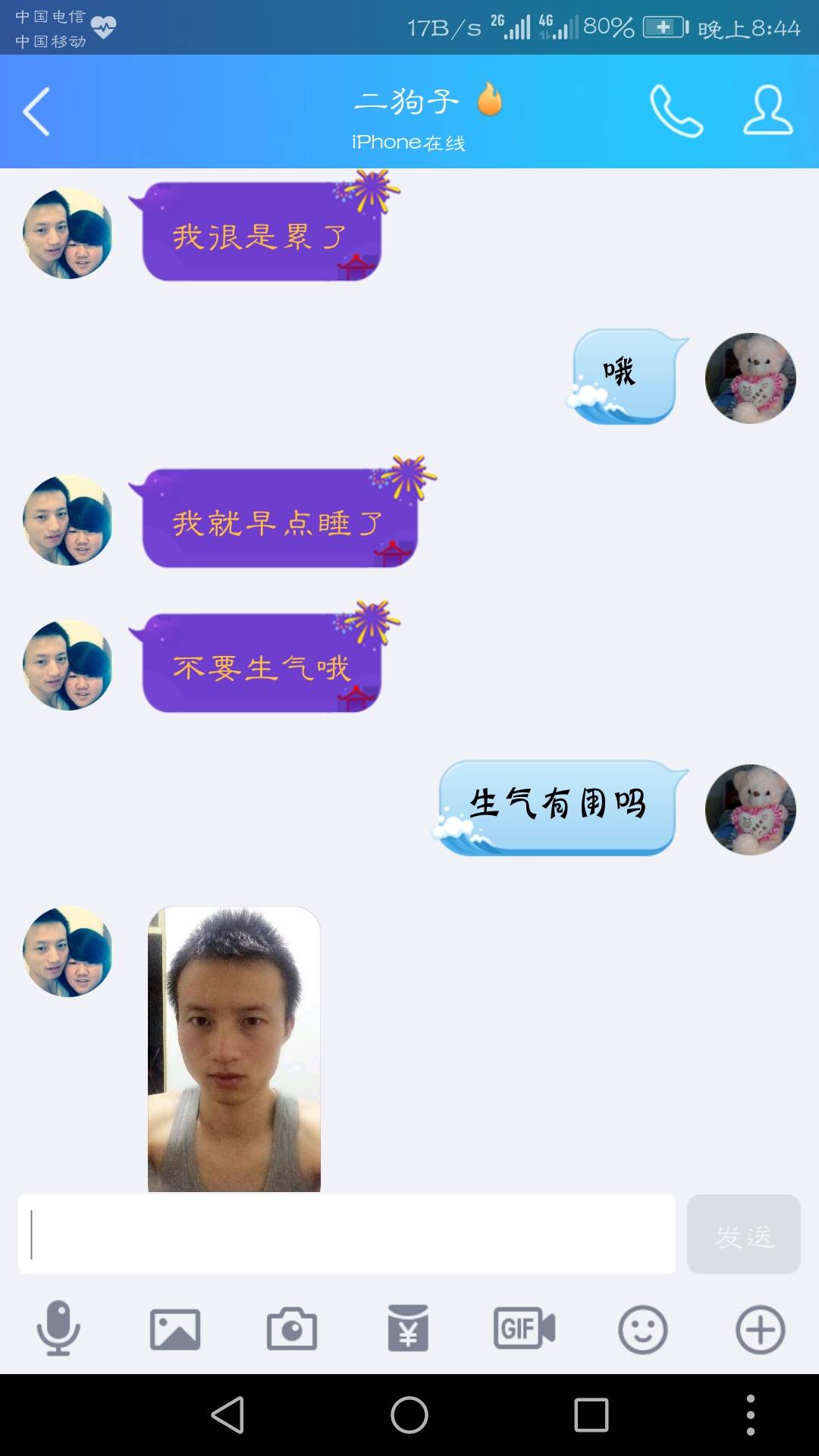The image size is (819, 1456).
Task: Send a red packet
Action: [x=408, y=1329]
